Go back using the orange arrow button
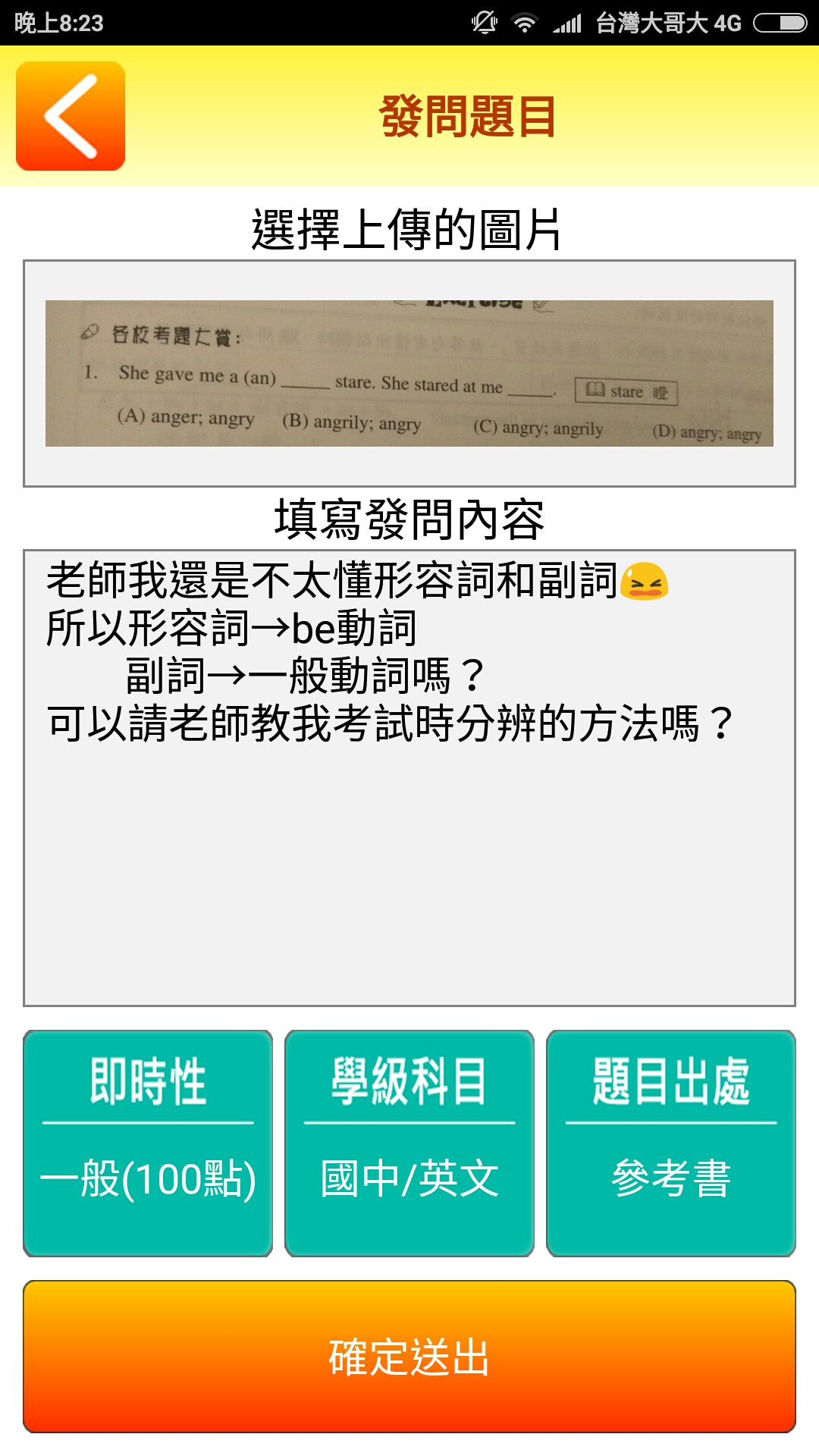This screenshot has height=1456, width=819. (71, 116)
